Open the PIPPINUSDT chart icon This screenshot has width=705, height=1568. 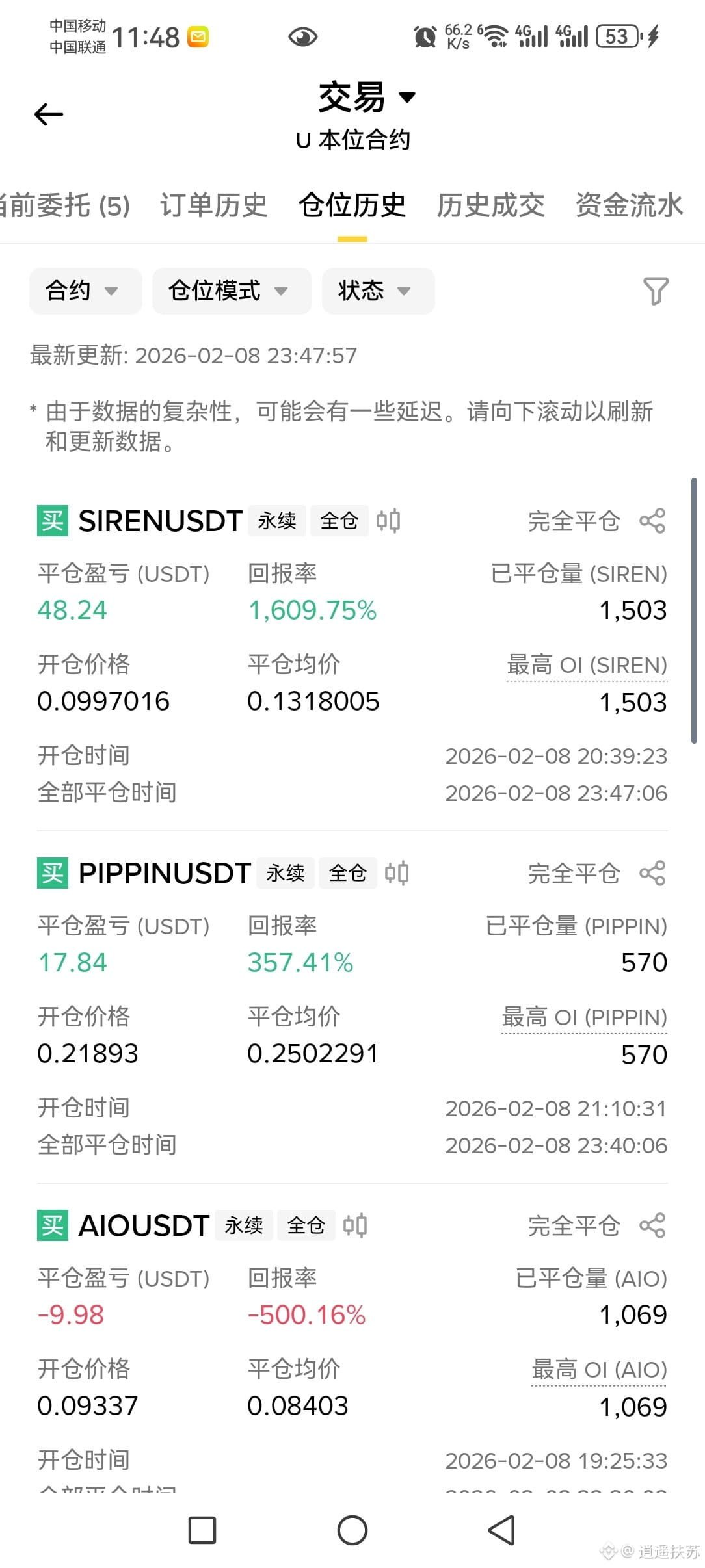coord(397,873)
